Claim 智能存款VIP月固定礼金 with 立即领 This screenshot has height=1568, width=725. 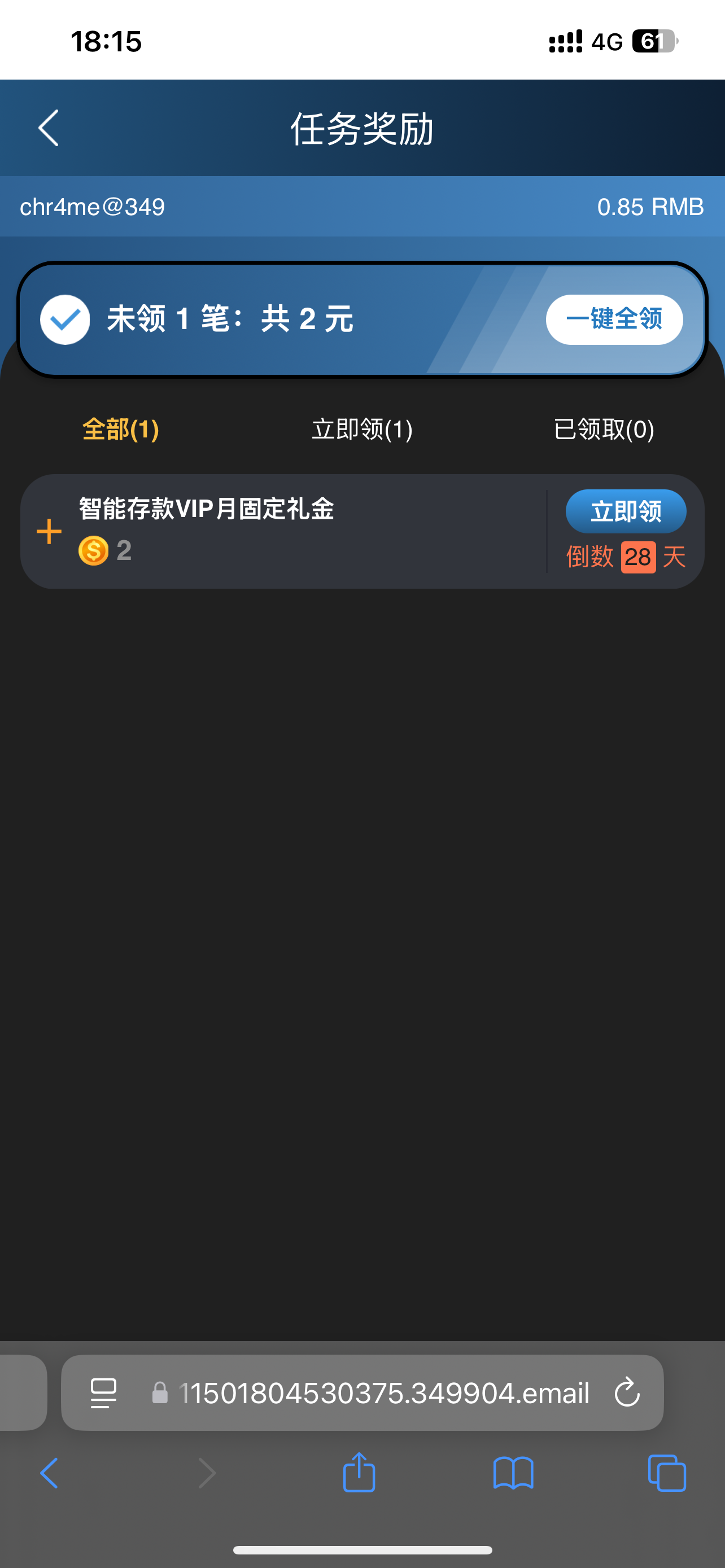(626, 511)
